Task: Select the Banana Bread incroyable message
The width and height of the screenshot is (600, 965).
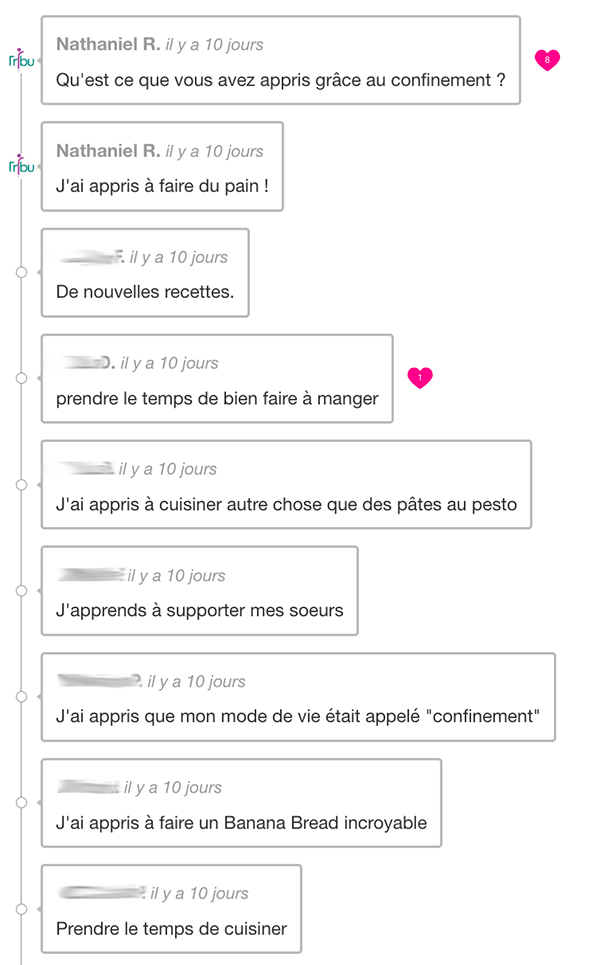Action: [x=241, y=804]
